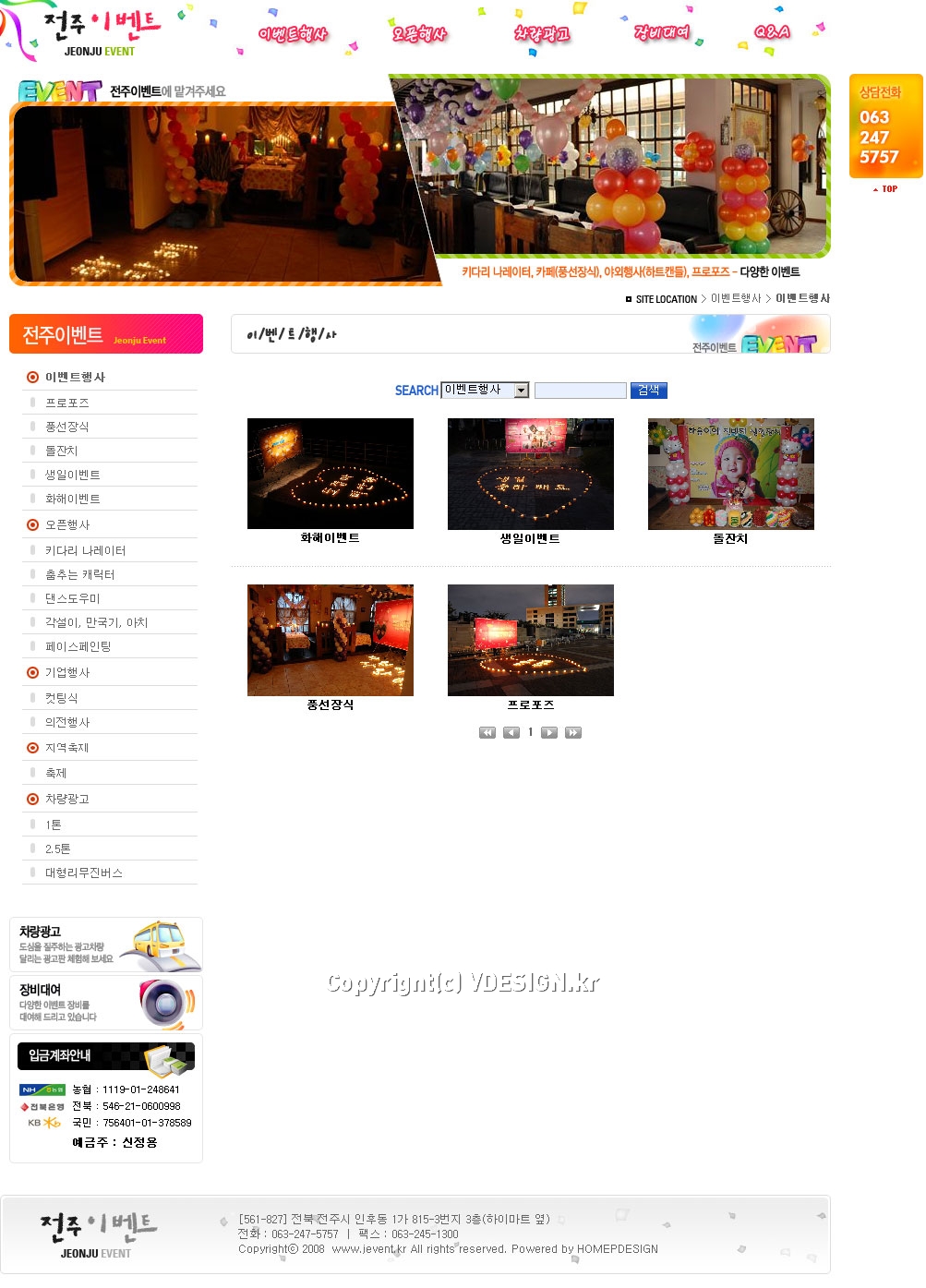Go to the 장비대여 top menu
The width and height of the screenshot is (926, 1288).
pyautogui.click(x=661, y=32)
